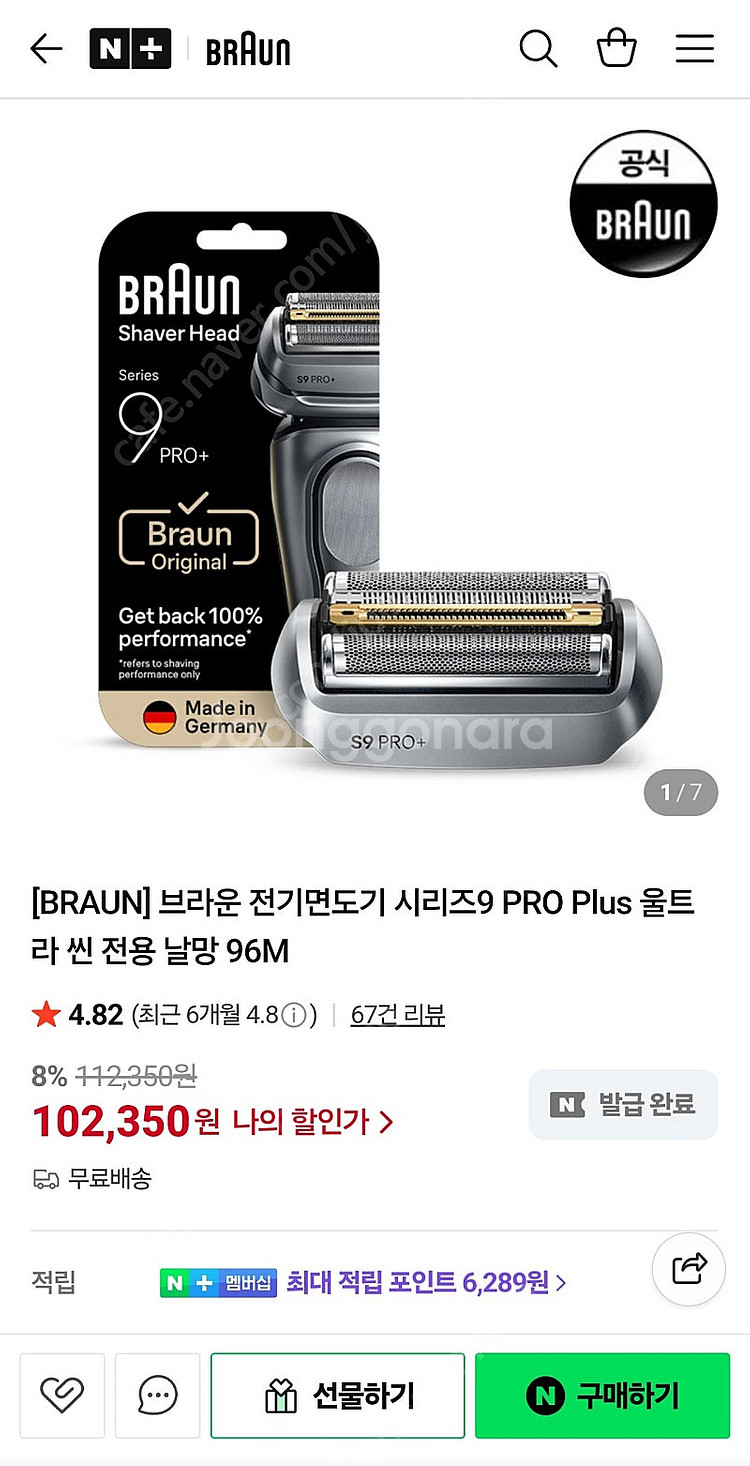Tap the share icon

pyautogui.click(x=688, y=1269)
